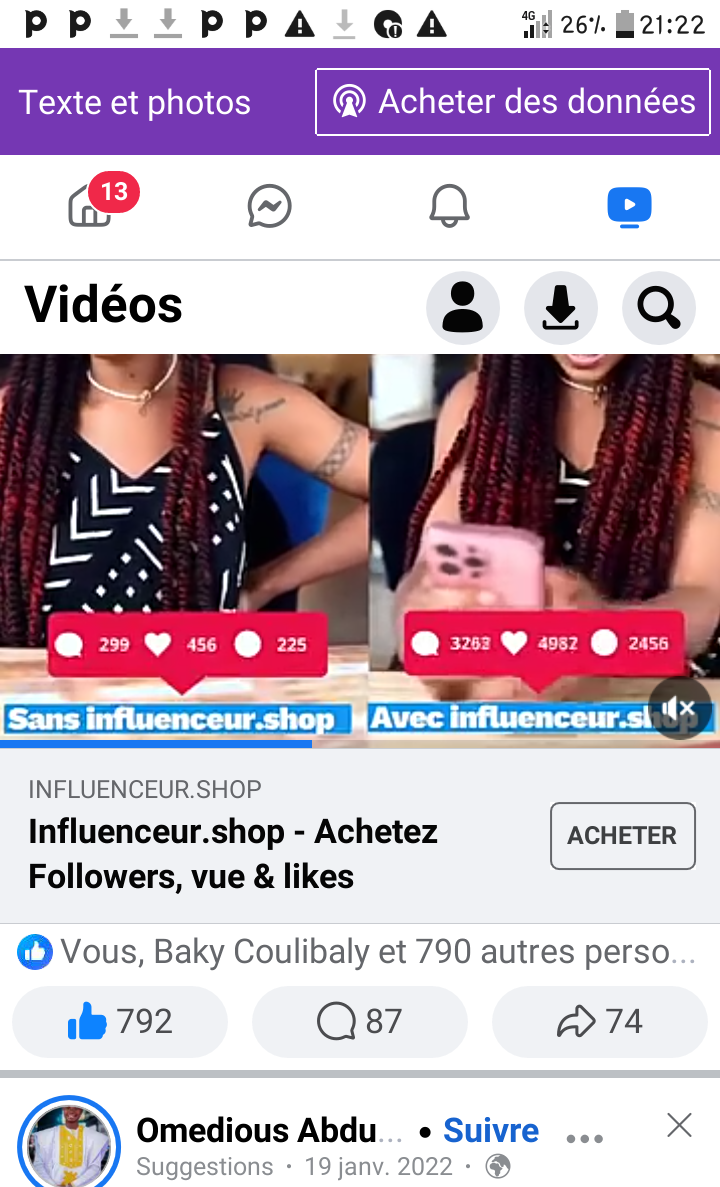View people who reacted to the post
This screenshot has width=720, height=1187.
click(360, 952)
